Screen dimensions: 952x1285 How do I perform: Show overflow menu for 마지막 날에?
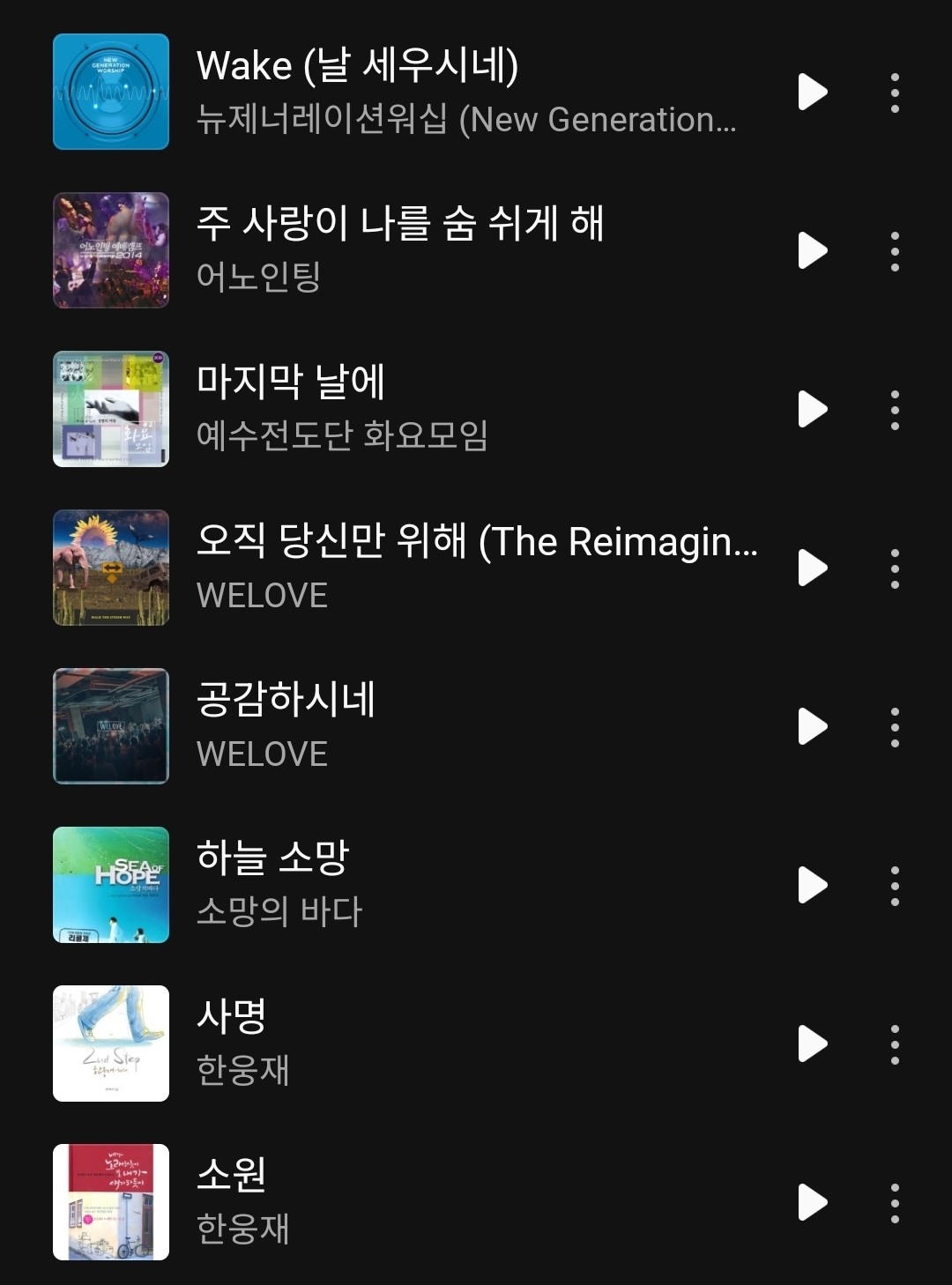click(x=895, y=410)
